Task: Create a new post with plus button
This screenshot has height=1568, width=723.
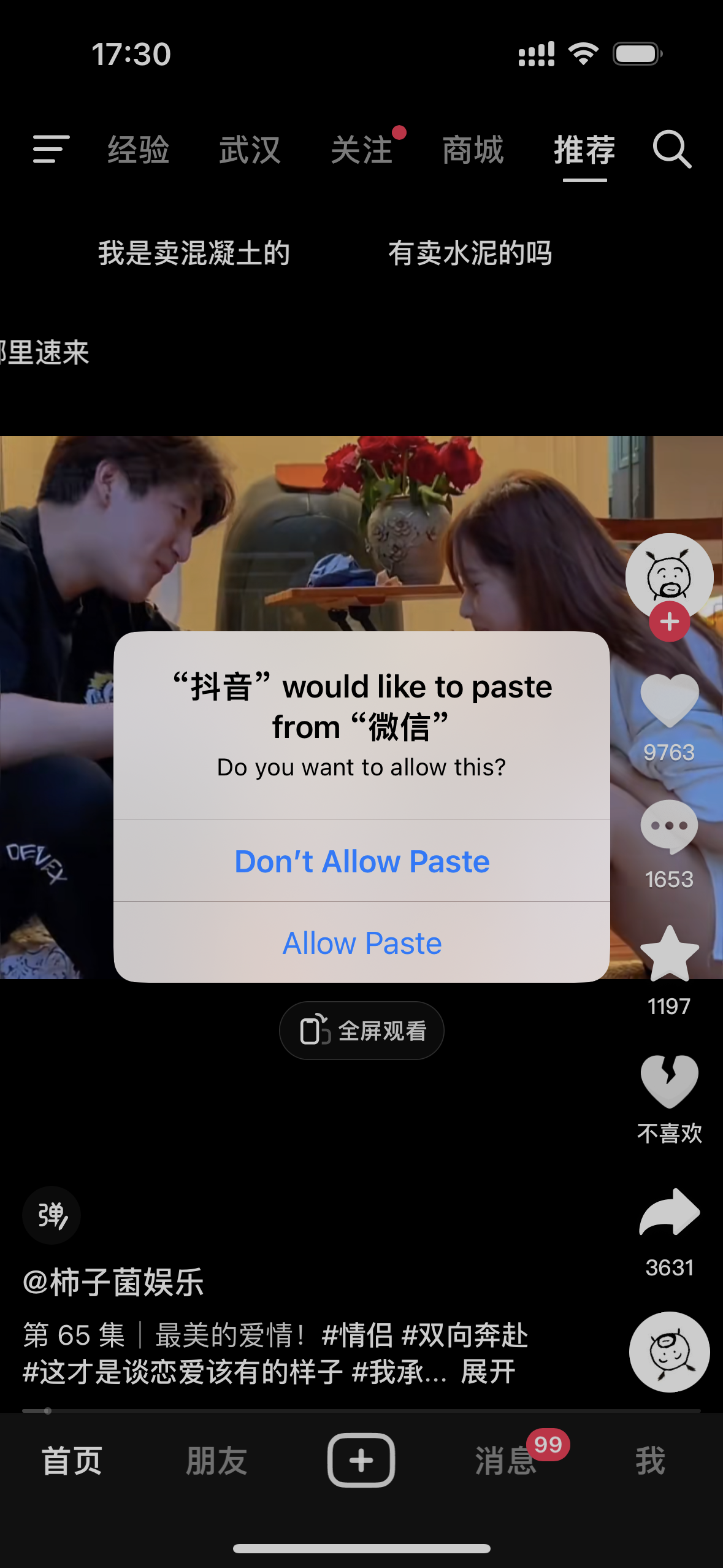Action: click(x=361, y=1461)
